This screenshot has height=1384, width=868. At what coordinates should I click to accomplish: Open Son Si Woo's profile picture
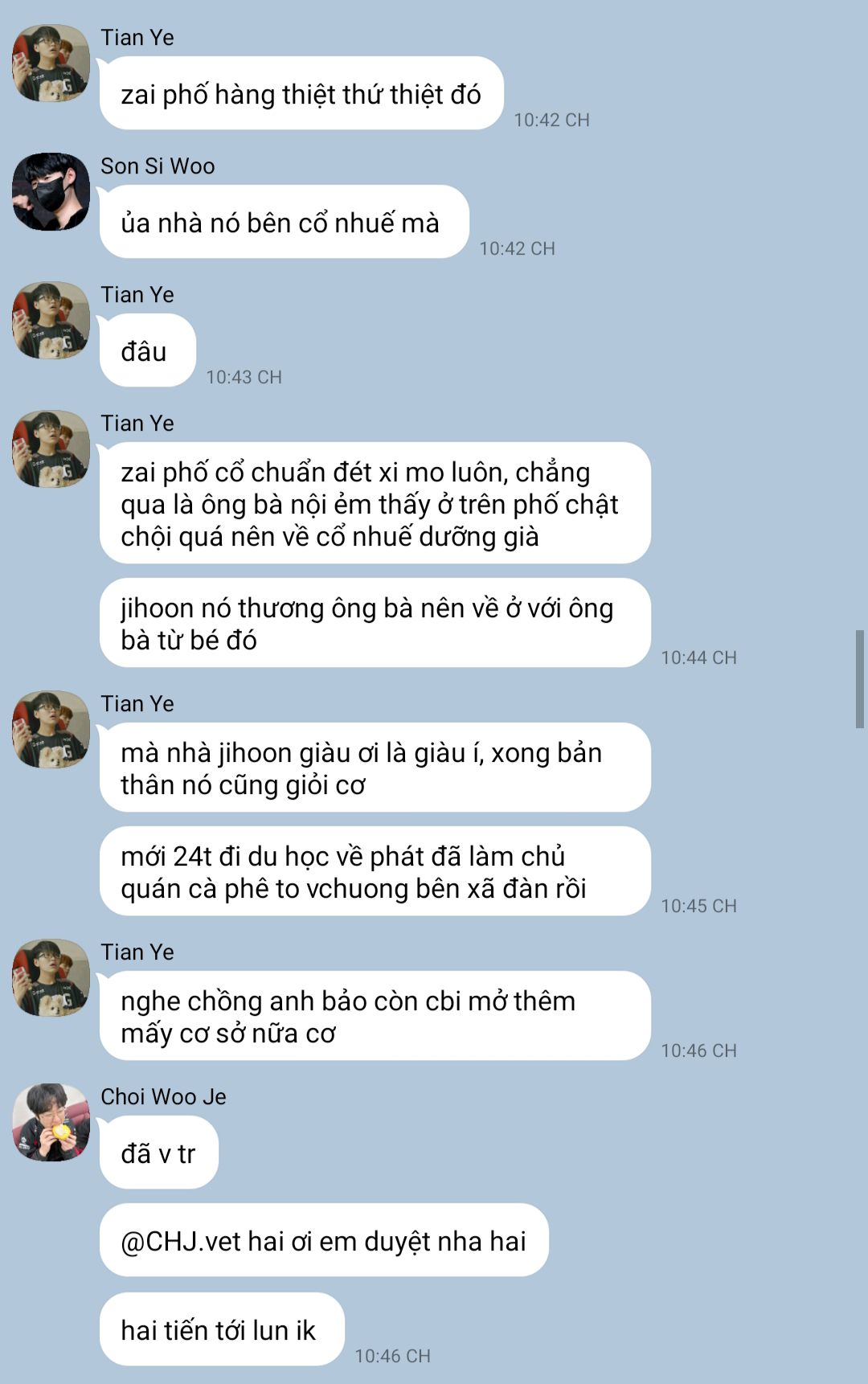51,192
